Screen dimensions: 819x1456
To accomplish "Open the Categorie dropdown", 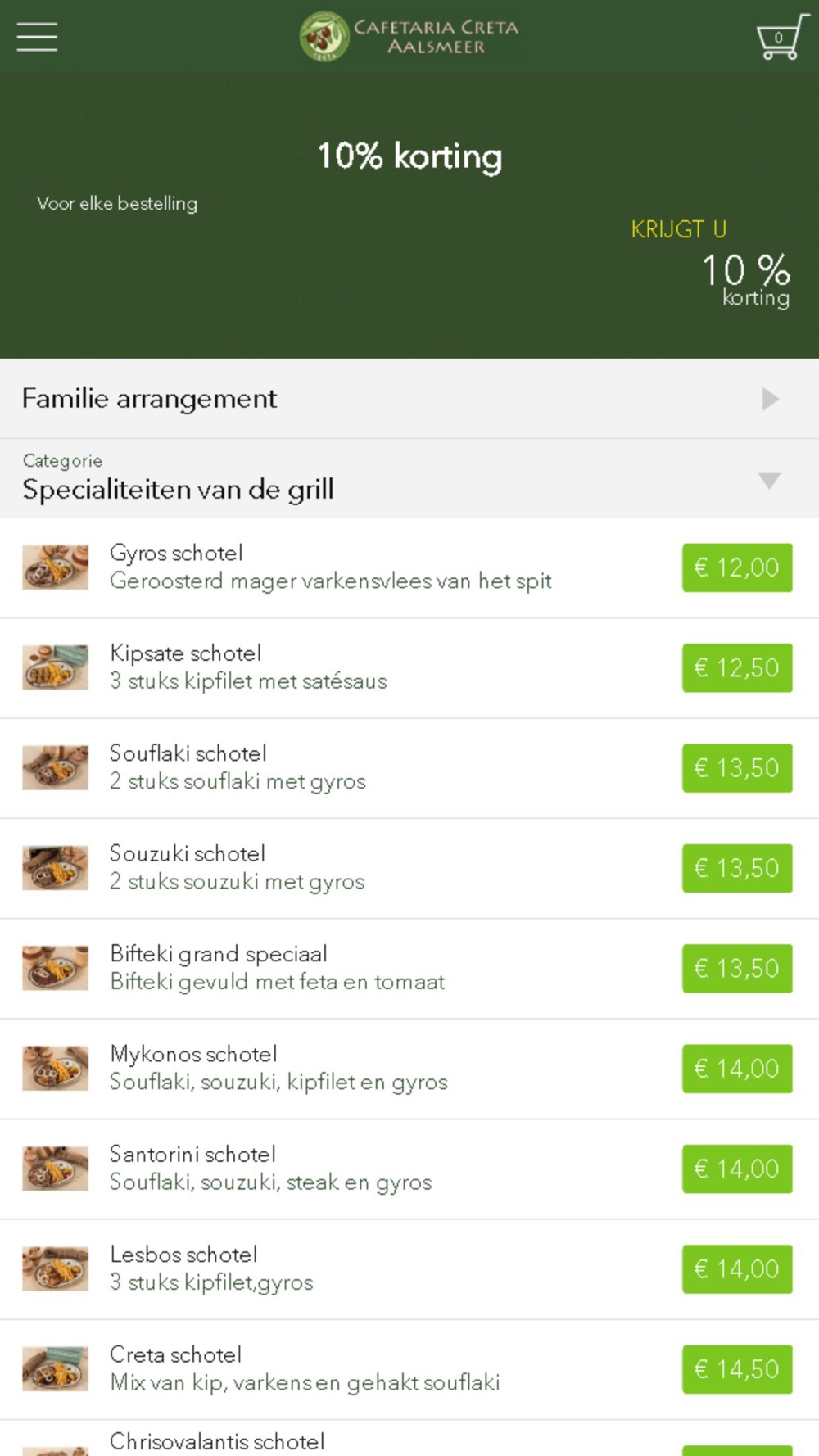I will [x=409, y=479].
